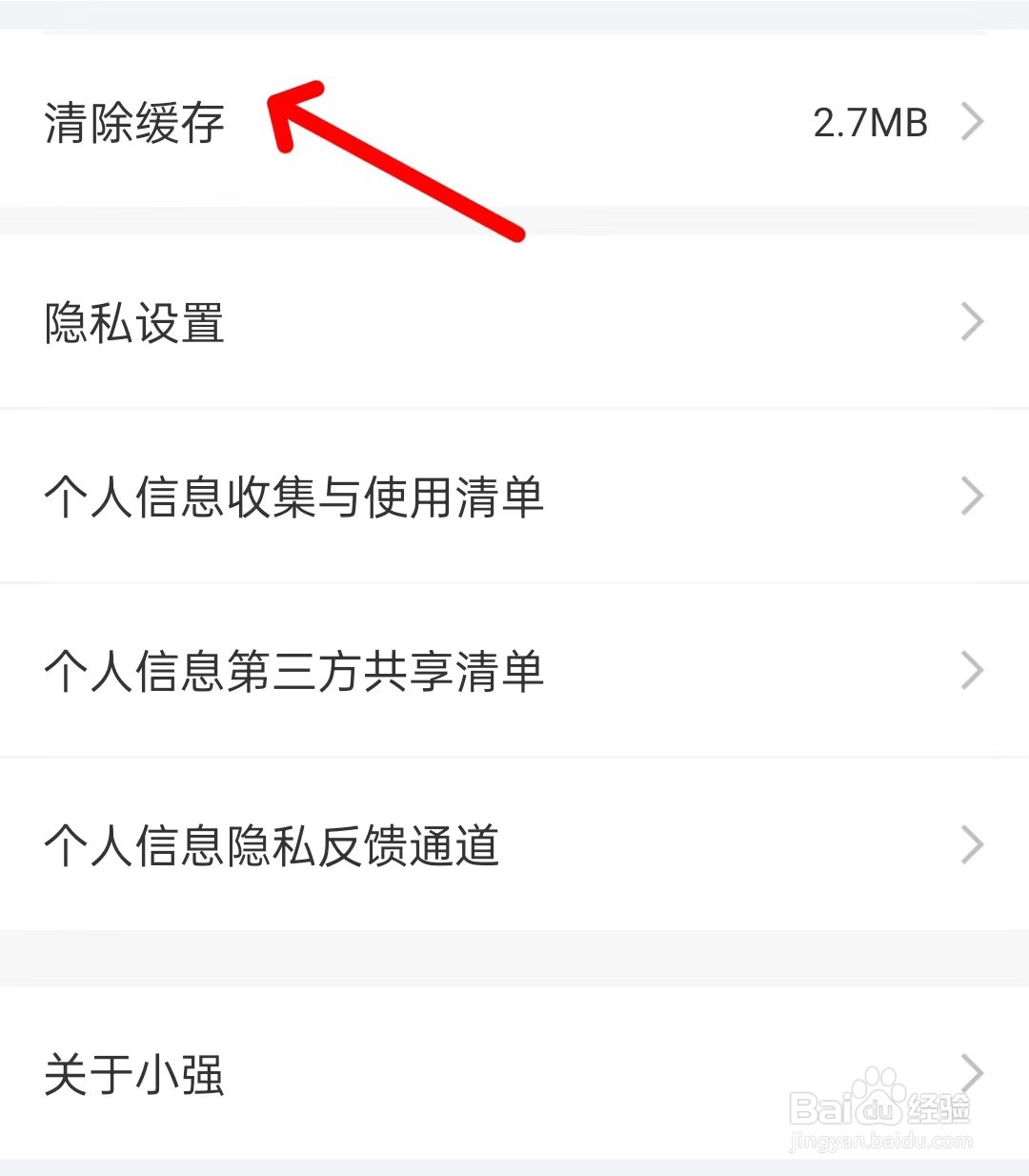Open 关于小强 about page
The height and width of the screenshot is (1176, 1029).
[134, 1073]
